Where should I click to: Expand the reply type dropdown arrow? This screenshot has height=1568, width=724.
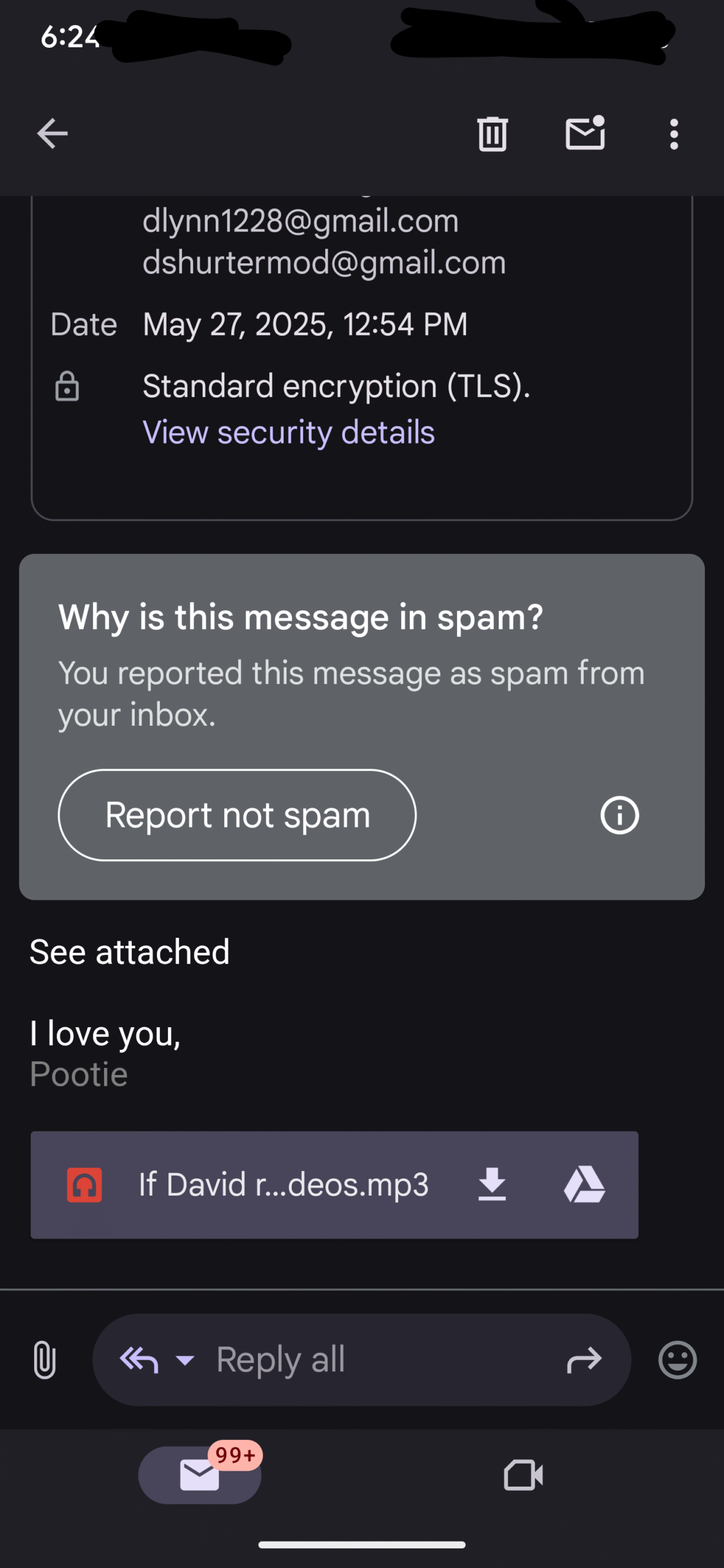pos(185,1360)
